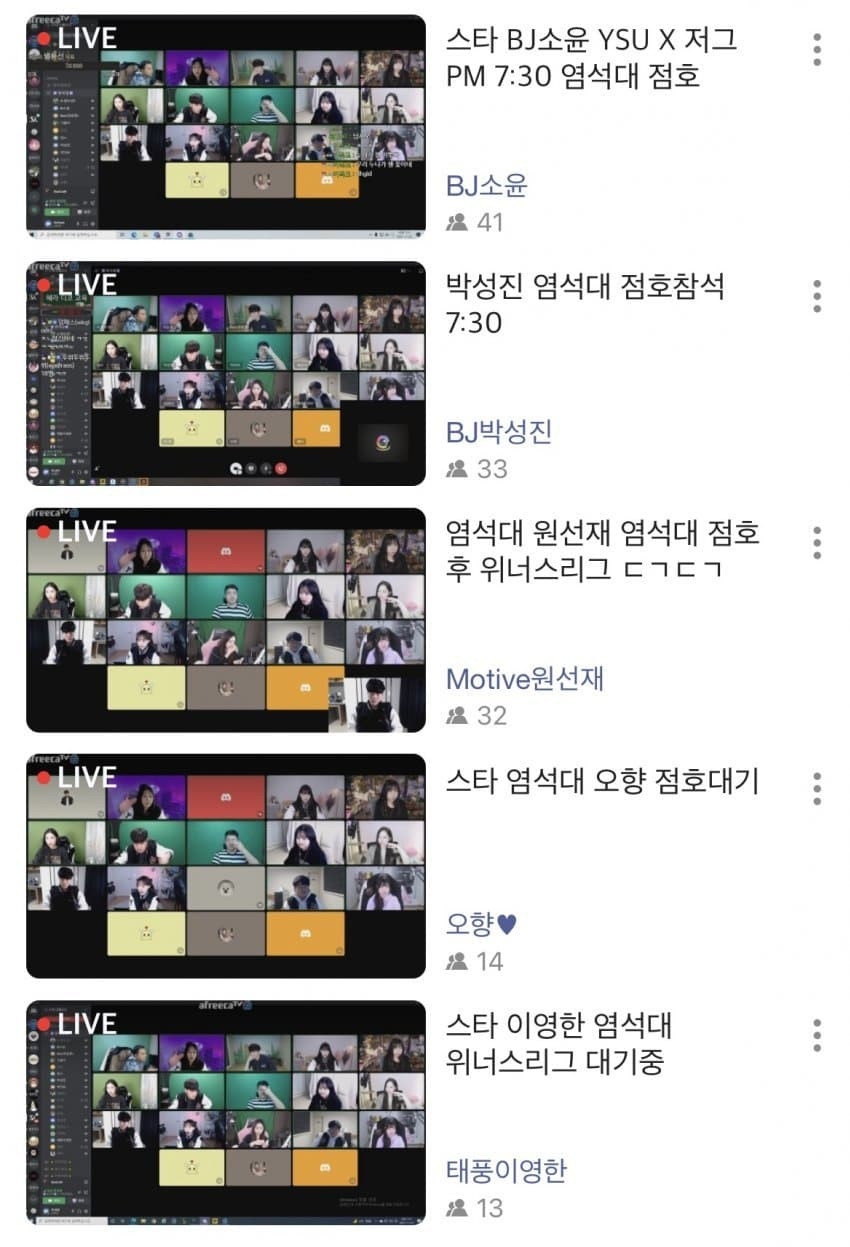The width and height of the screenshot is (850, 1247).
Task: Open BJ소윤's live stream thumbnail
Action: [x=226, y=127]
